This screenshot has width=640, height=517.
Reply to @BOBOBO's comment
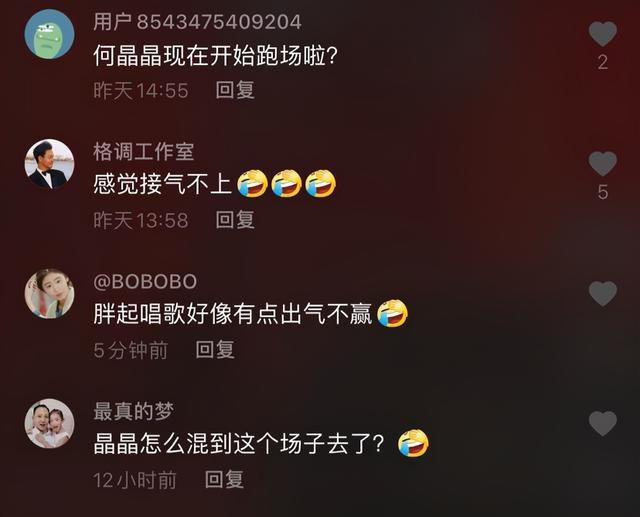(215, 350)
